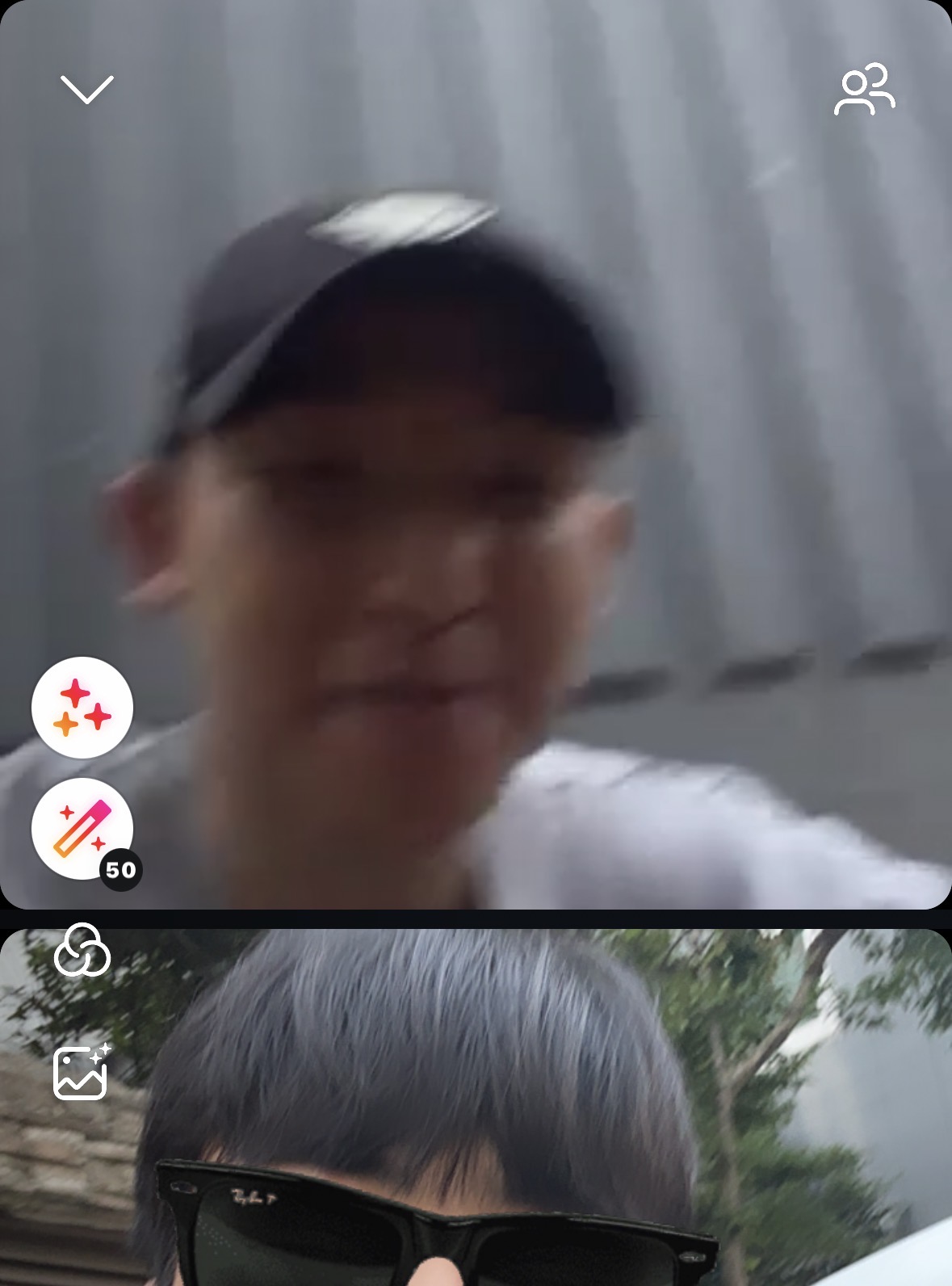This screenshot has width=952, height=1286.
Task: Tap the magic wand touch-up button
Action: pyautogui.click(x=82, y=829)
